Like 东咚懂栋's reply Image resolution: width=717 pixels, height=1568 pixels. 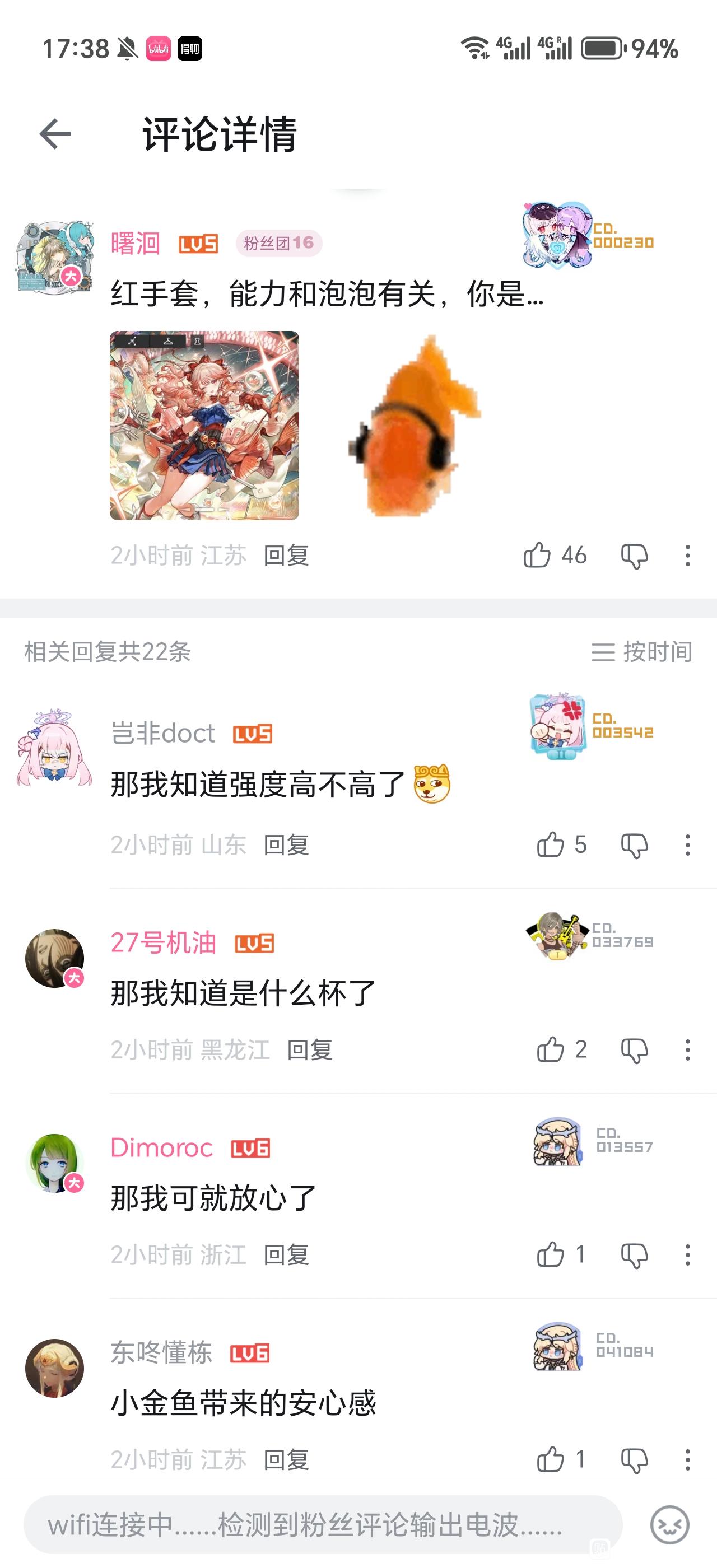550,1460
